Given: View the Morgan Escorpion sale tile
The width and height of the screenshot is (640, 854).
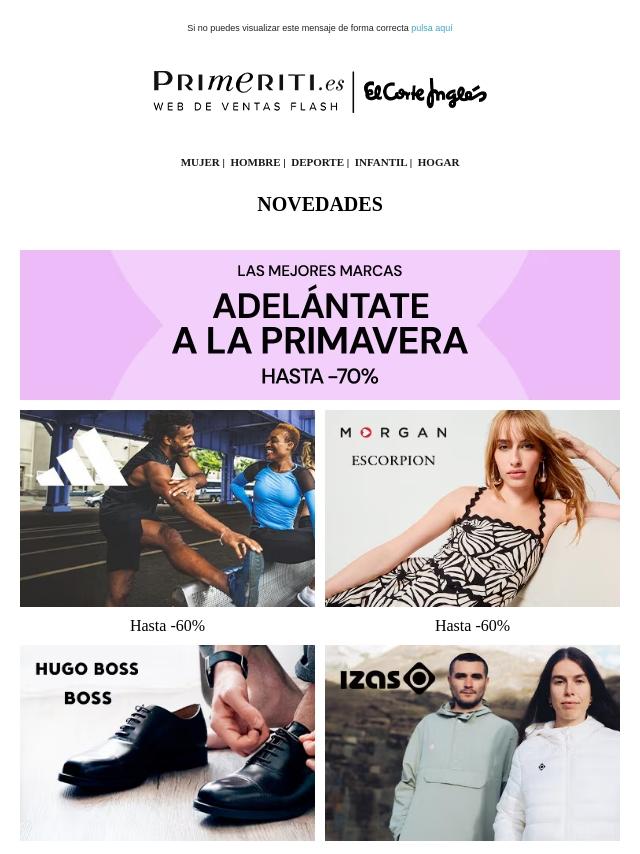Looking at the screenshot, I should coord(472,508).
